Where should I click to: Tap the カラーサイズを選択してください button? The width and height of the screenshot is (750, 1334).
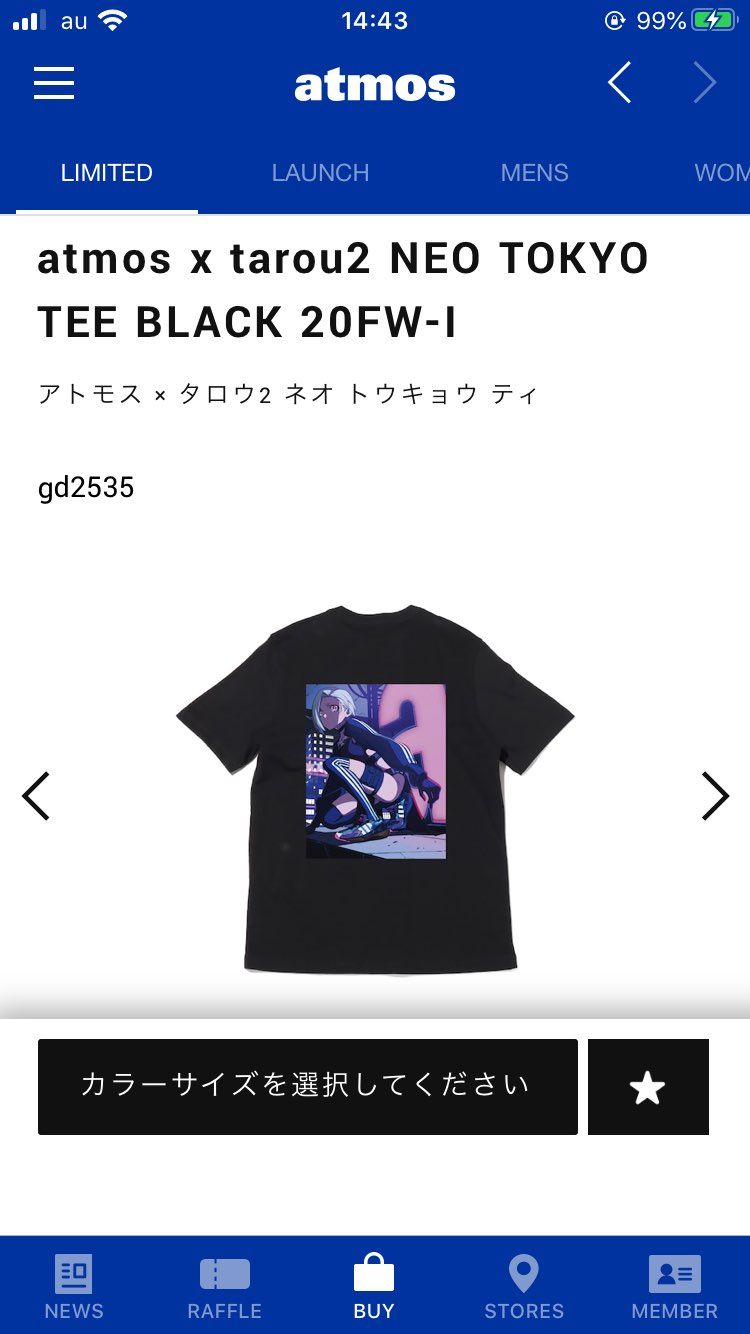[x=308, y=1087]
